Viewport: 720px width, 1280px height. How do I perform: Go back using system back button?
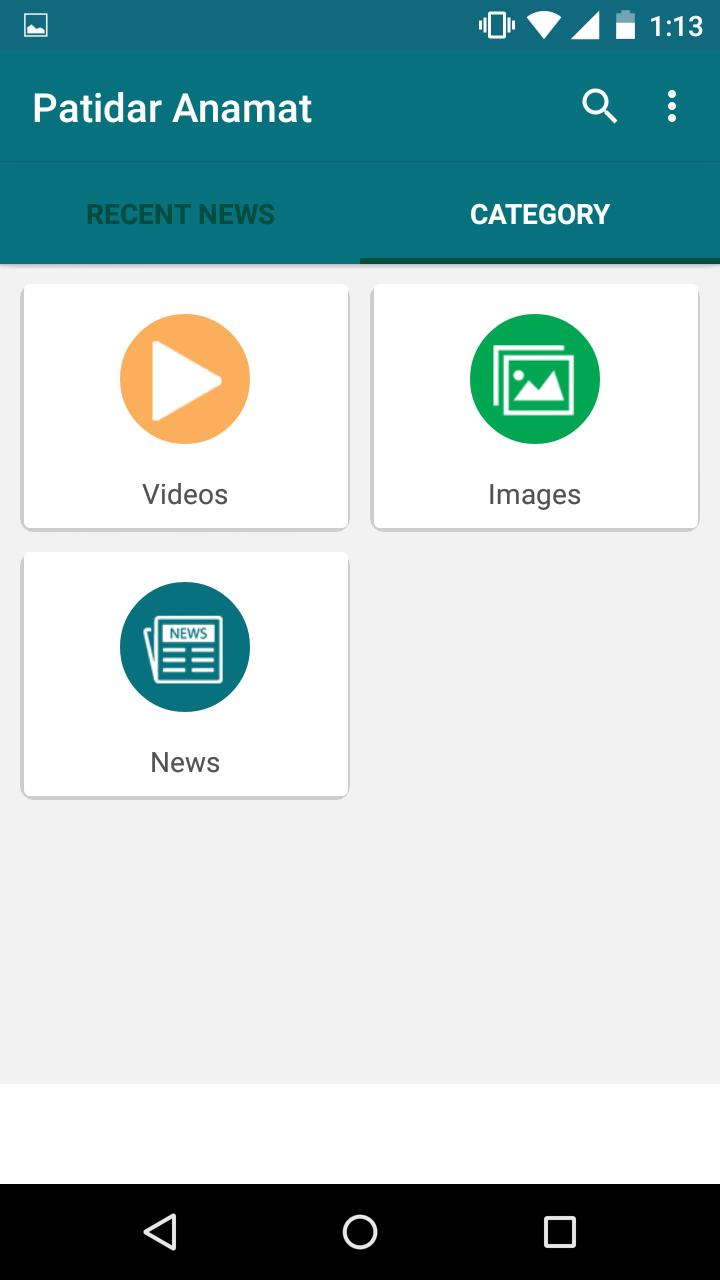160,1232
